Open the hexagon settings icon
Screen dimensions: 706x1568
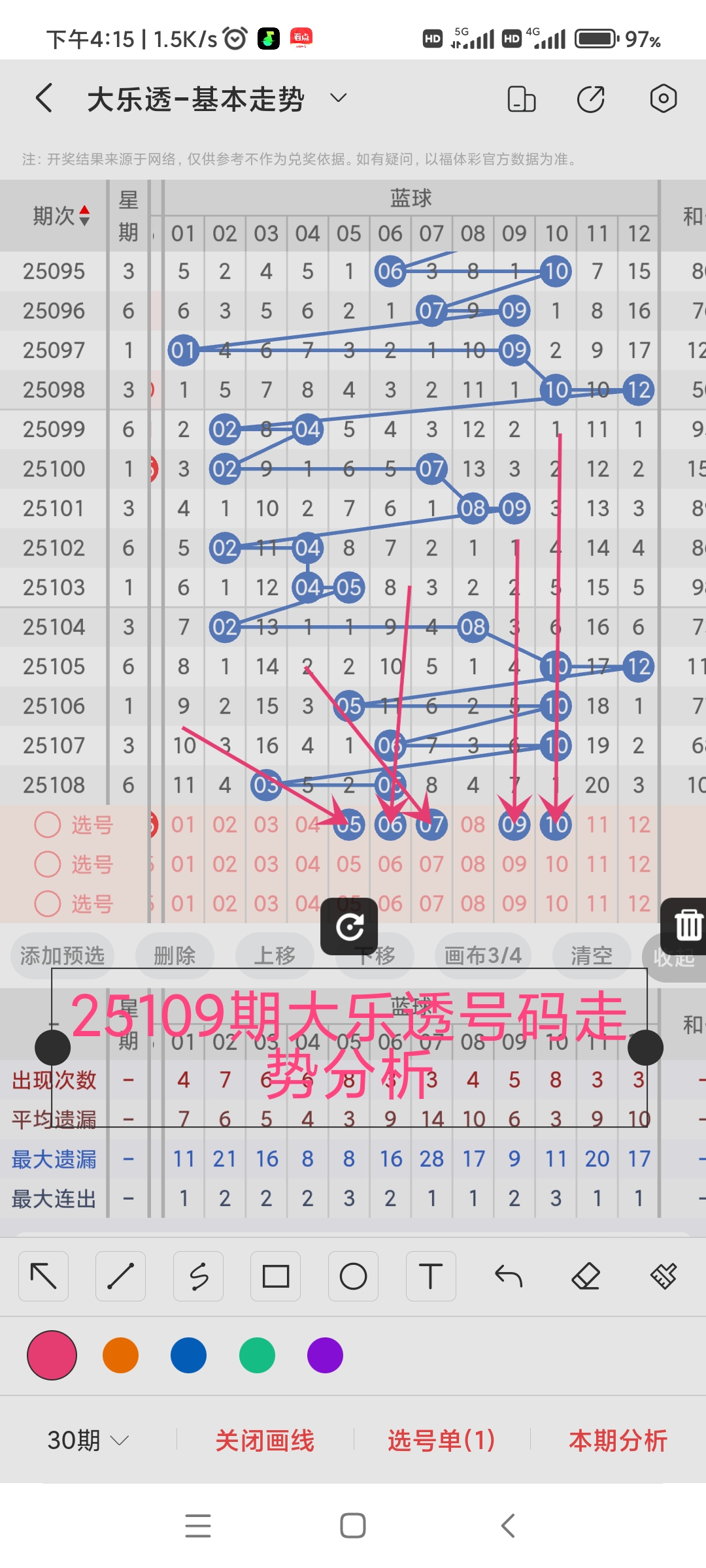tap(663, 99)
